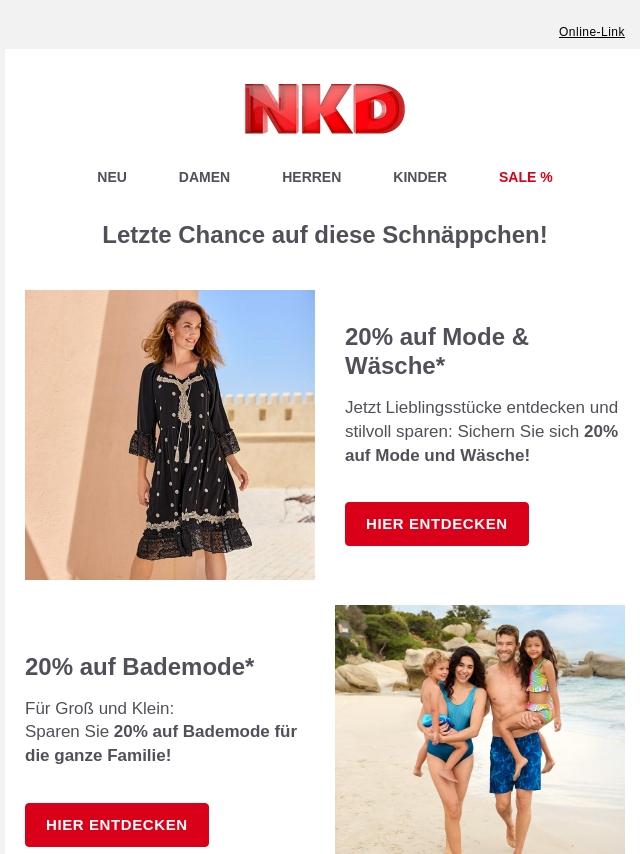Open the black dress promo image
Image resolution: width=640 pixels, height=854 pixels.
(x=170, y=435)
